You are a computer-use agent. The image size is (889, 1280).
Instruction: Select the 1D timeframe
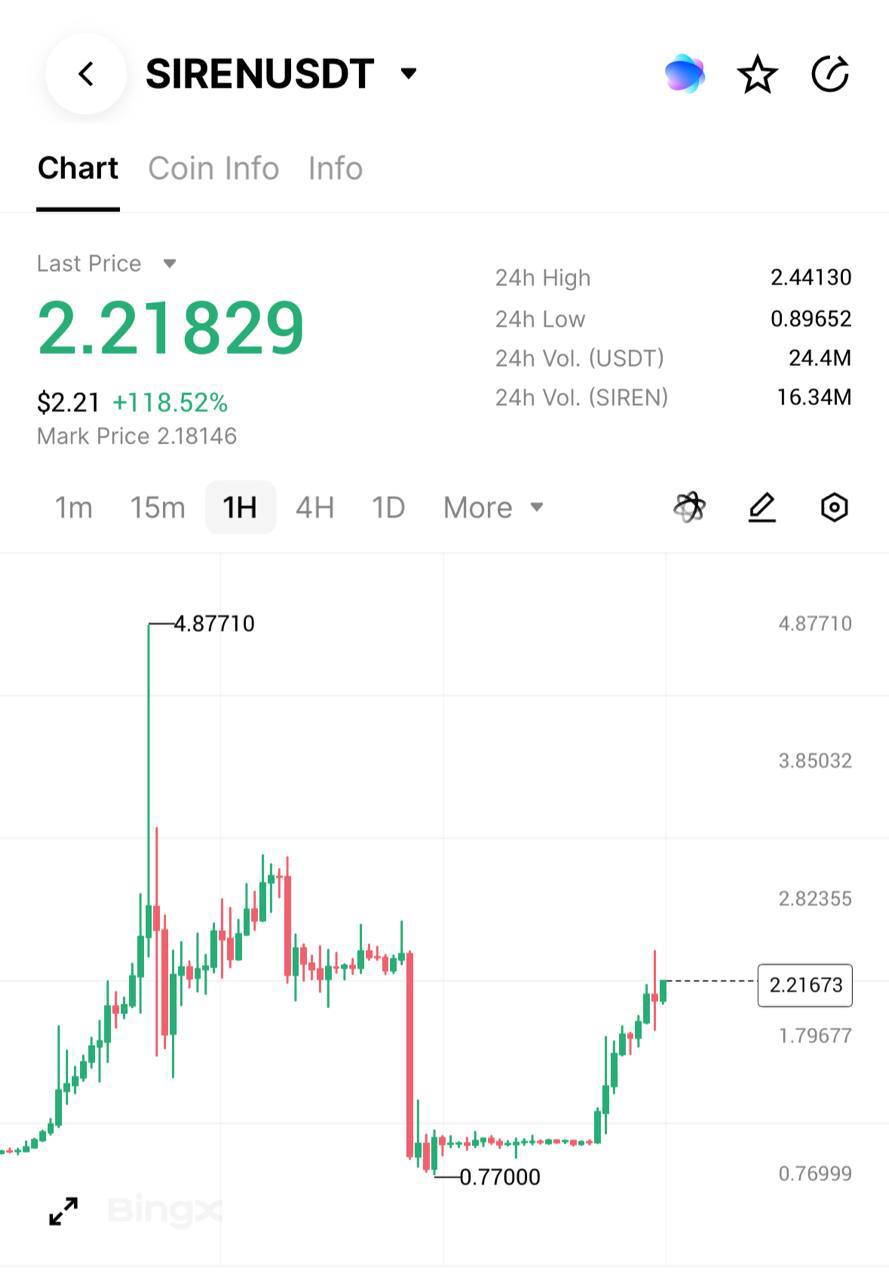(x=388, y=508)
